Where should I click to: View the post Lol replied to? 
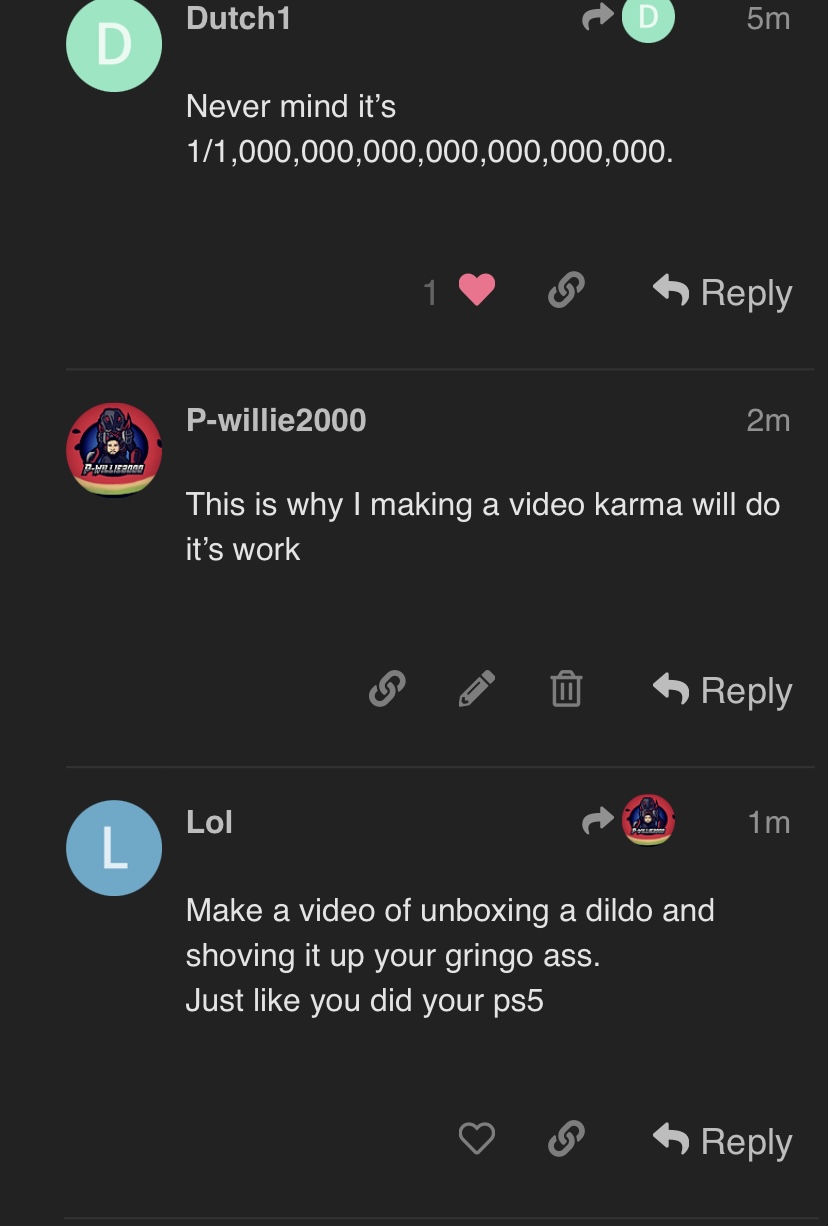(x=629, y=821)
